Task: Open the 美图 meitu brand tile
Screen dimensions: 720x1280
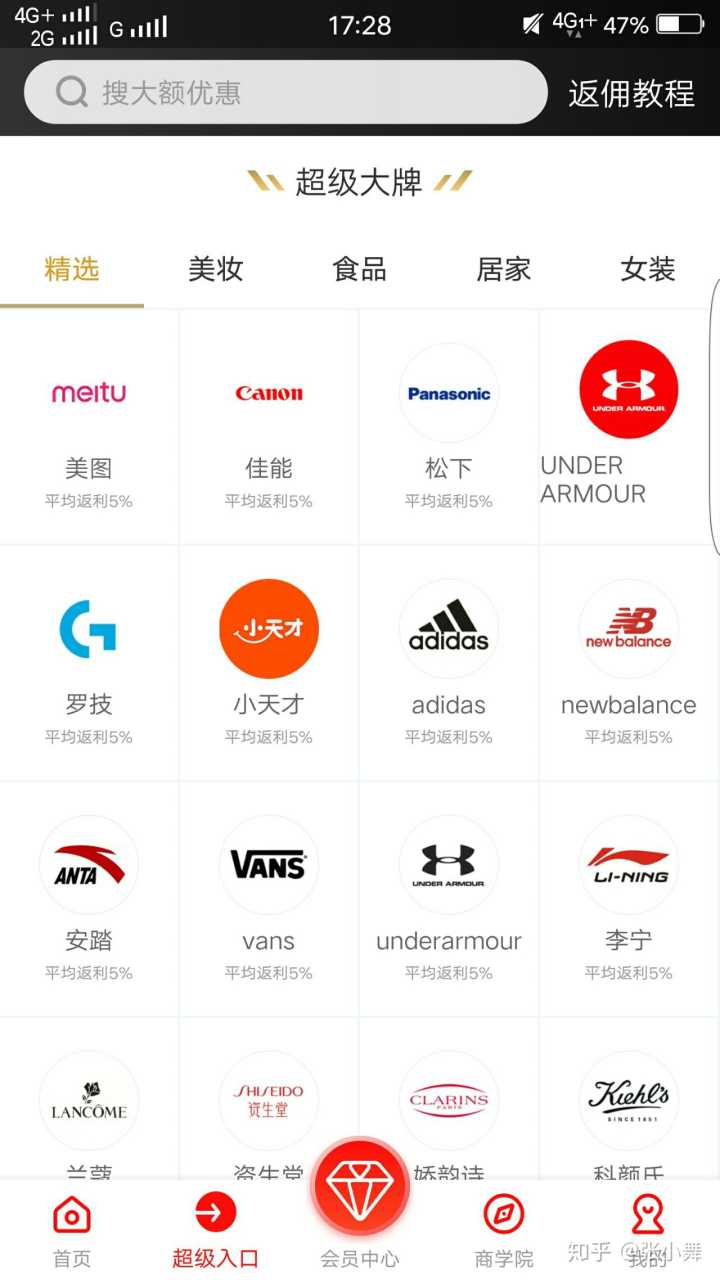Action: [89, 426]
